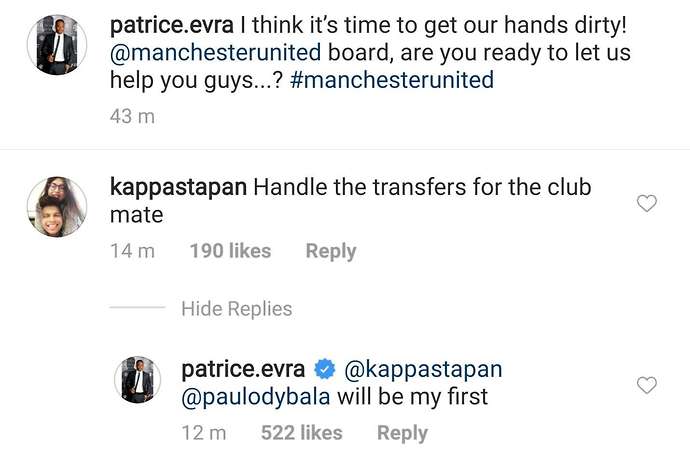690x456 pixels.
Task: Open the @kappastapan mention in reply
Action: point(423,369)
